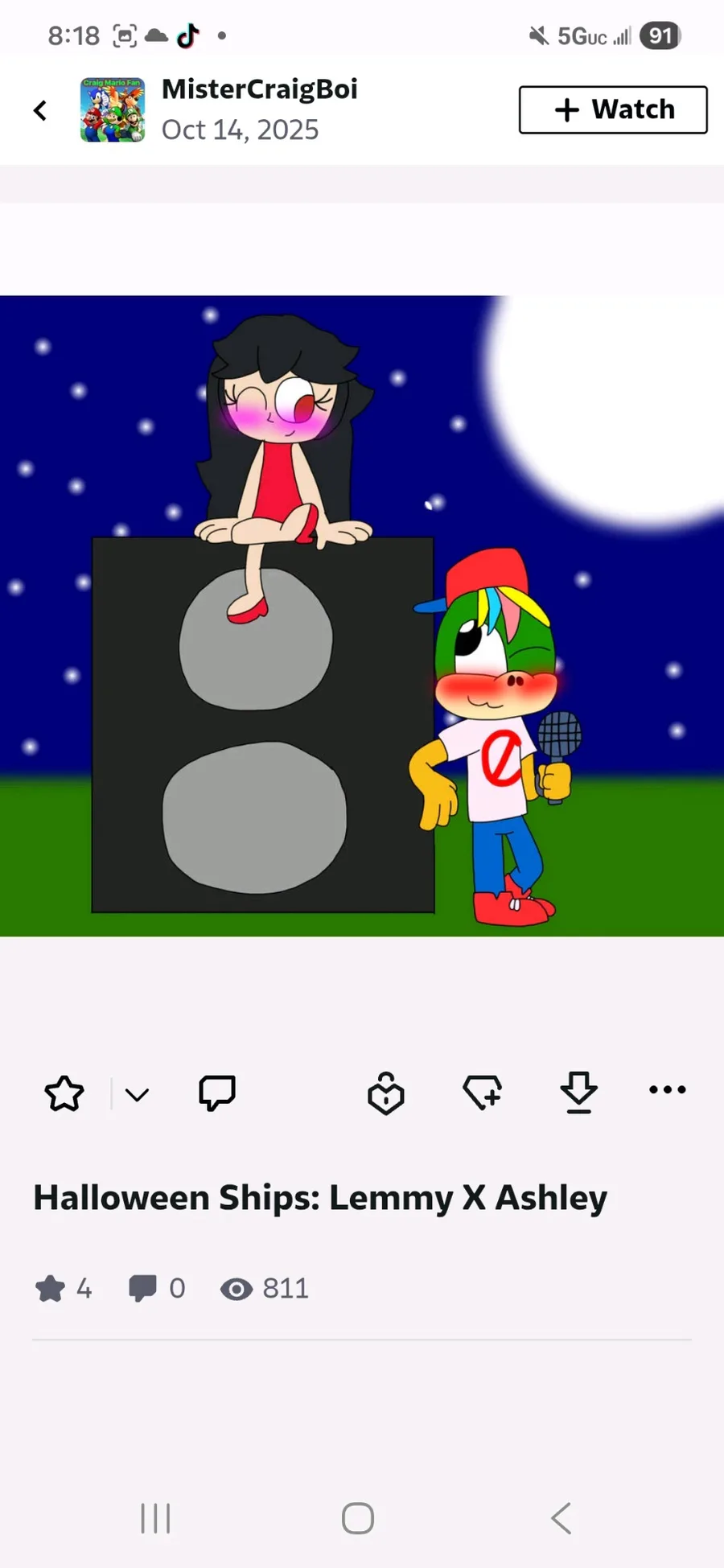The width and height of the screenshot is (724, 1568).
Task: Open the recent apps button
Action: tap(156, 1518)
